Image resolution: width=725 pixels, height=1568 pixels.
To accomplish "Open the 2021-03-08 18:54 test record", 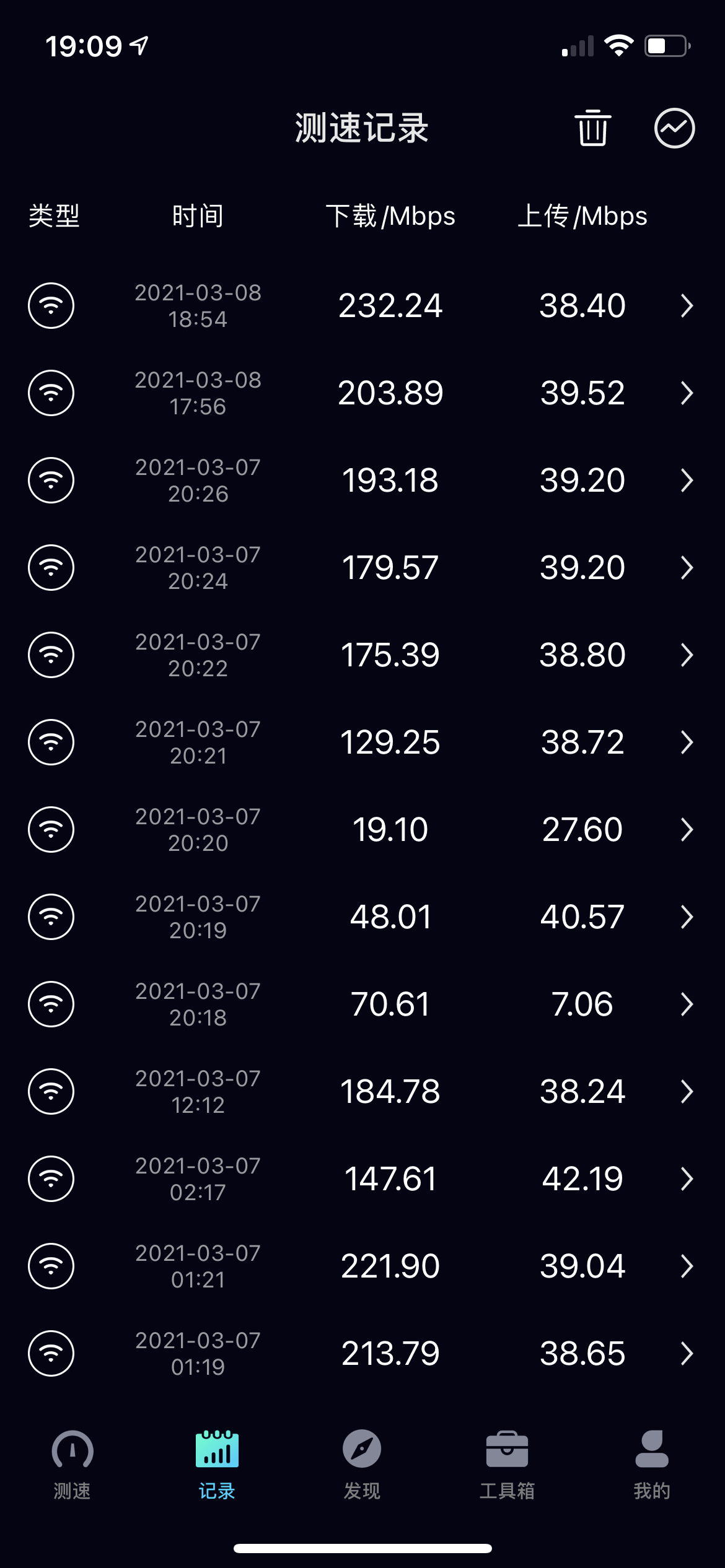I will [x=362, y=306].
